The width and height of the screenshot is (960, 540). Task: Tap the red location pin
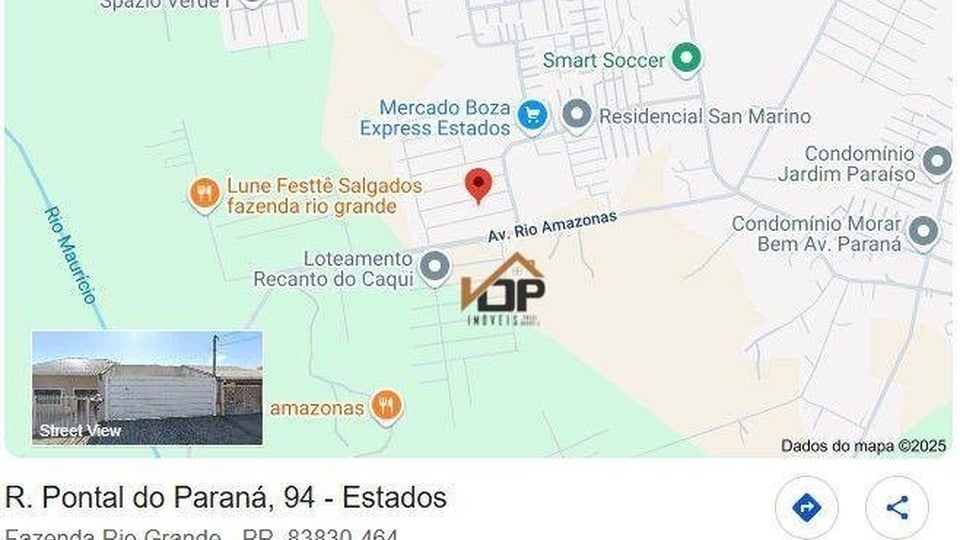tap(480, 185)
